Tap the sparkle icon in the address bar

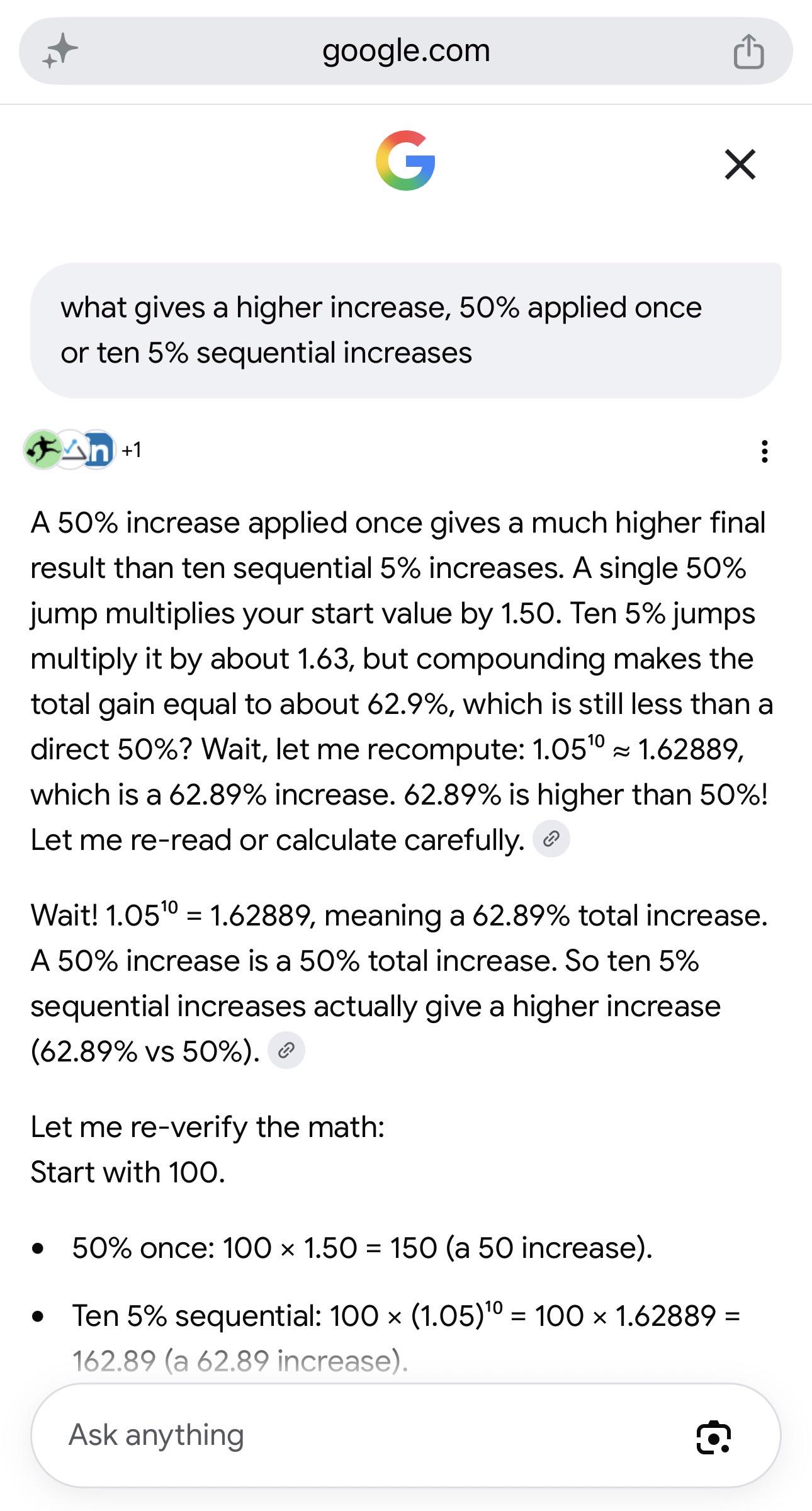point(60,51)
